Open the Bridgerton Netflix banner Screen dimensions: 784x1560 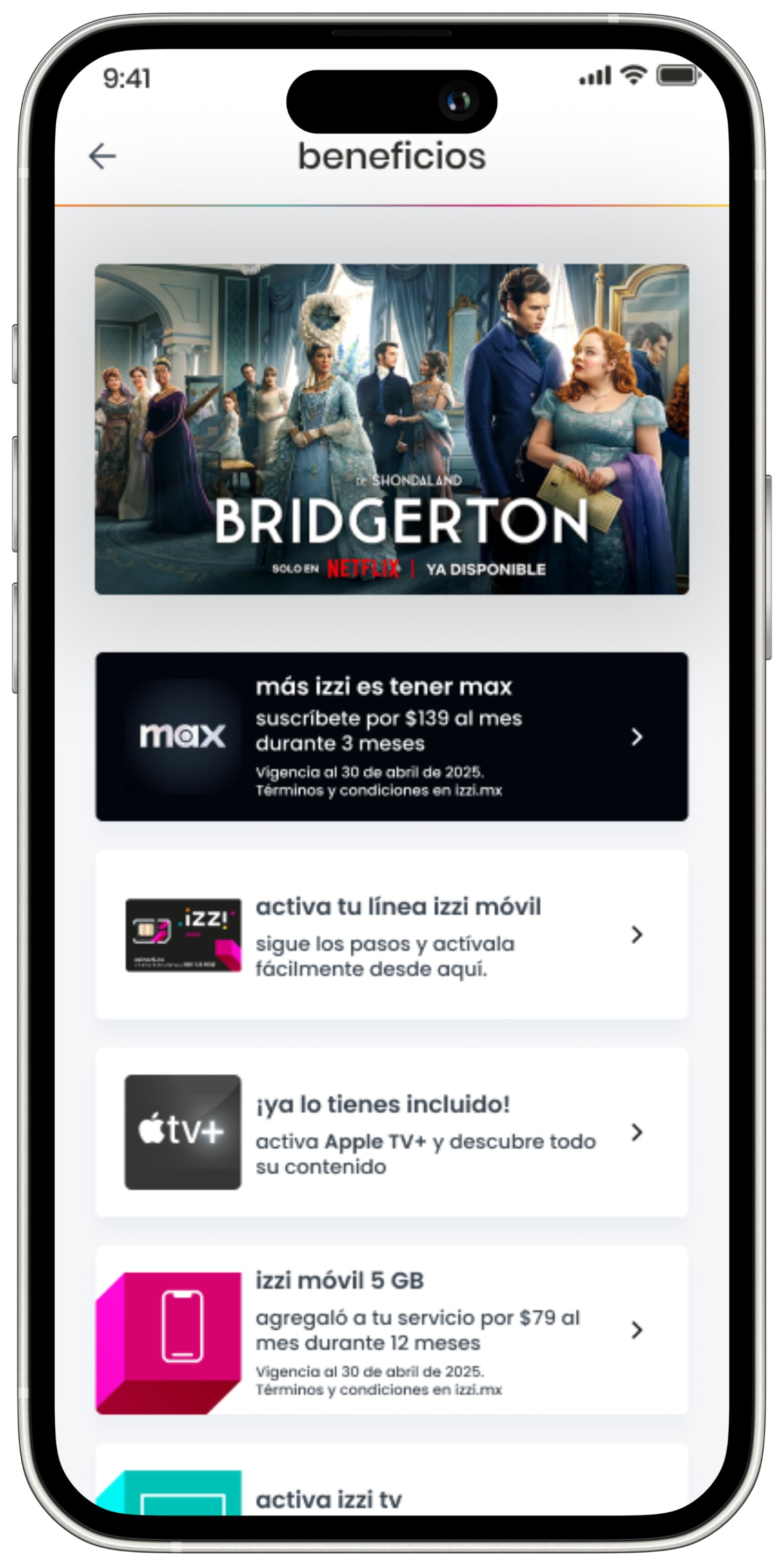[x=391, y=429]
